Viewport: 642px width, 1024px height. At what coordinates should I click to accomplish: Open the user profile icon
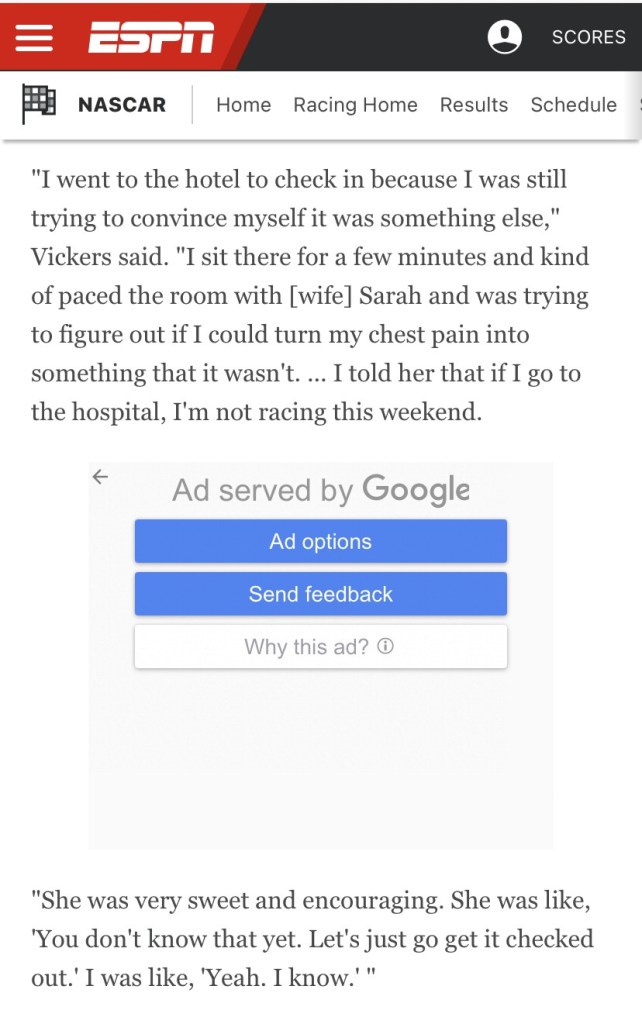pyautogui.click(x=505, y=38)
